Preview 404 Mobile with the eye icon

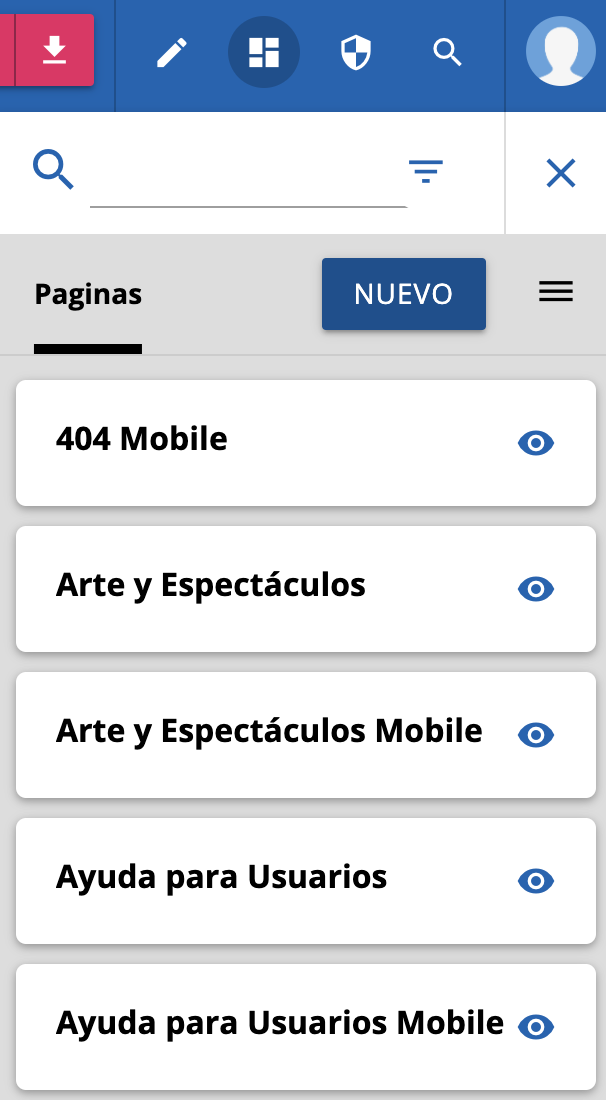click(x=536, y=443)
